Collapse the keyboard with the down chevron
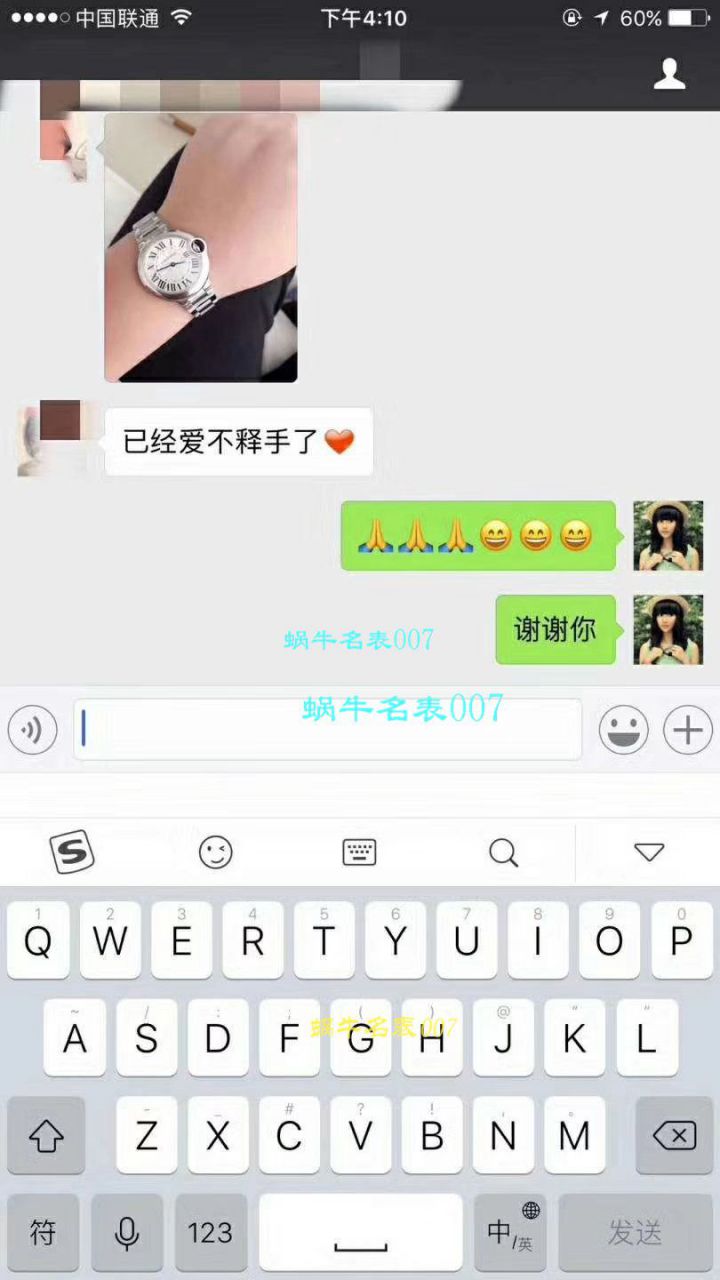The height and width of the screenshot is (1280, 720). tap(649, 852)
